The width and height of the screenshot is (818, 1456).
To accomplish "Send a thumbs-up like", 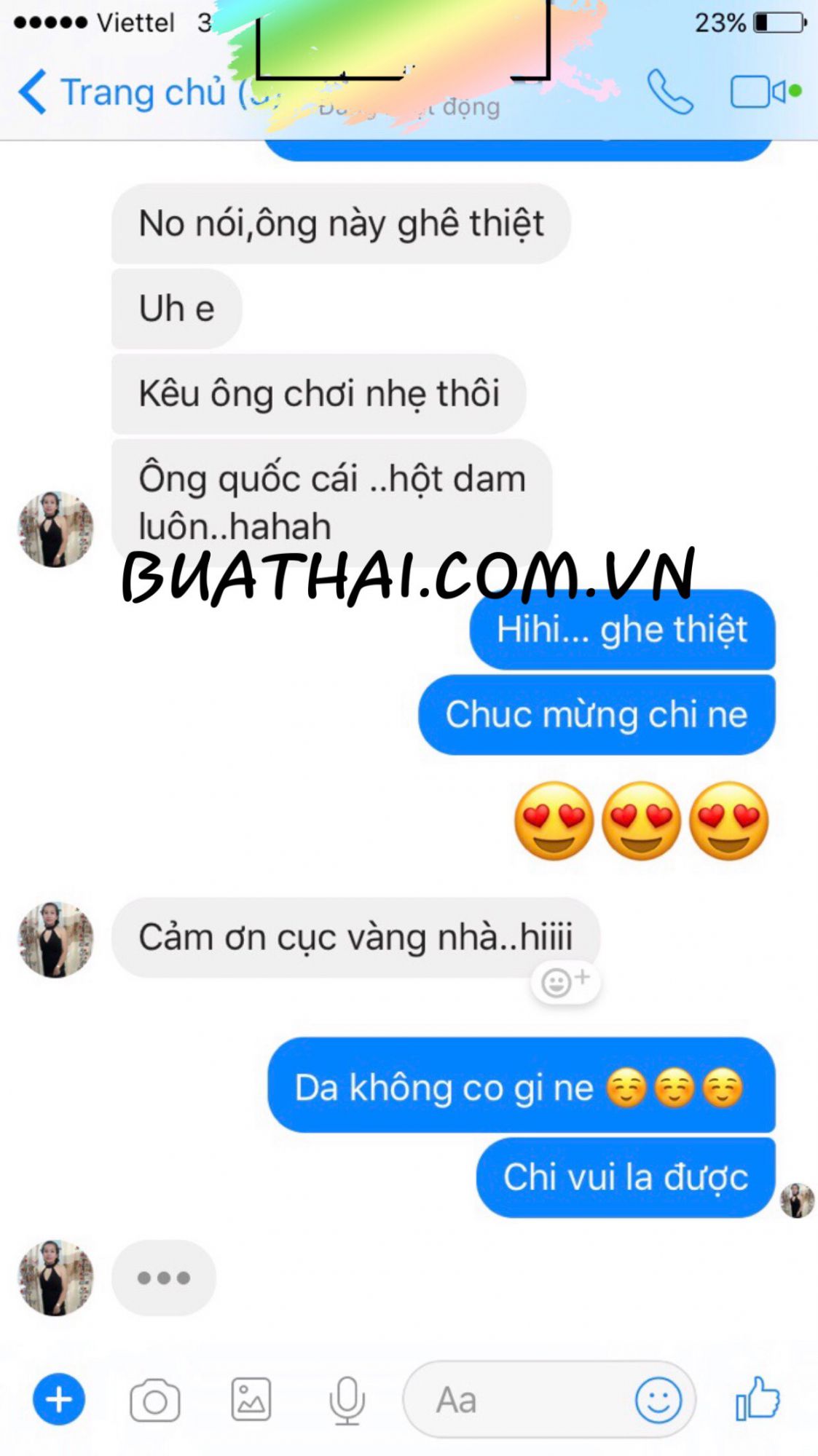I will point(758,1398).
